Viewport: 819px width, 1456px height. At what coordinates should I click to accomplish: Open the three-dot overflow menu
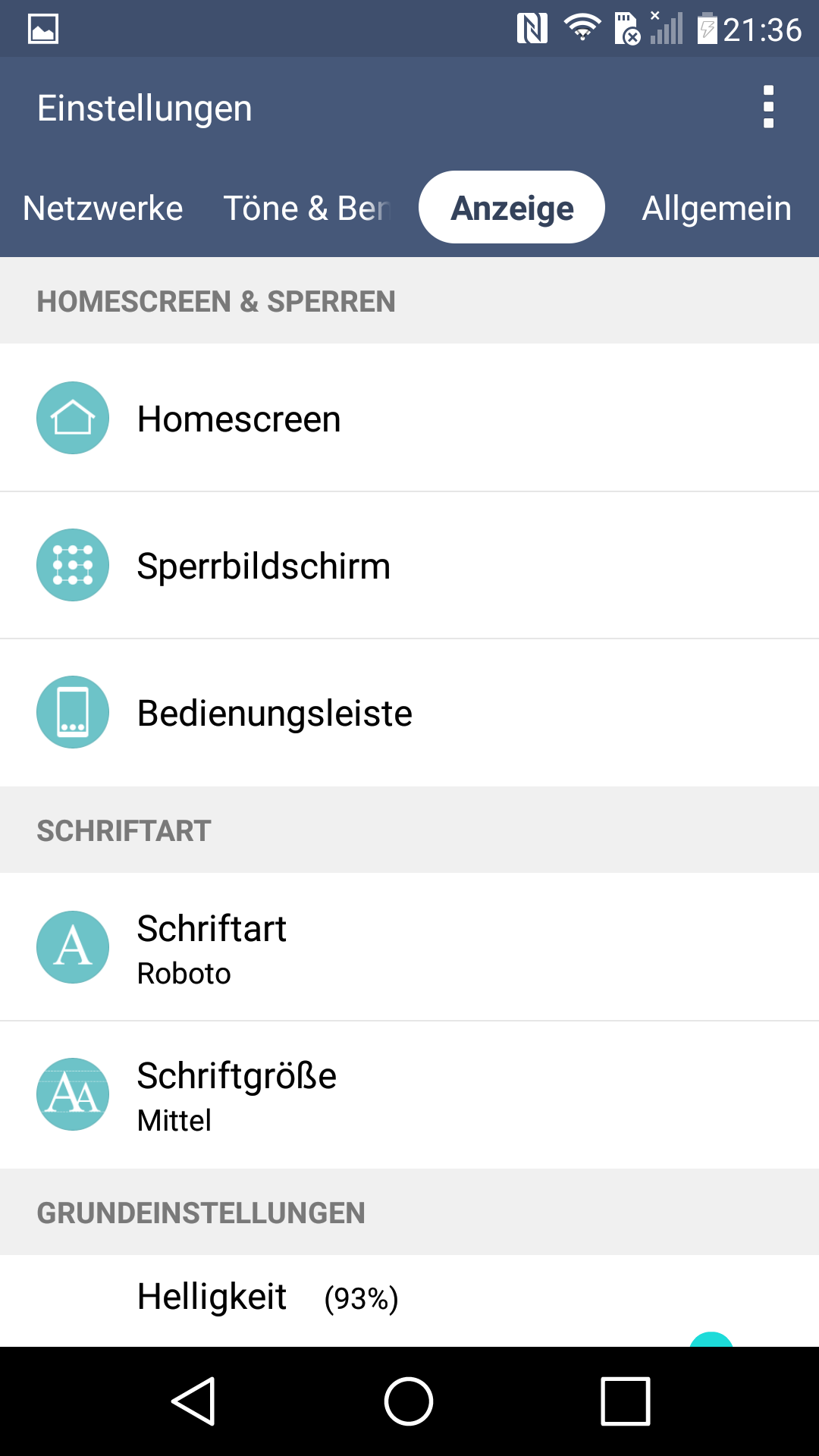click(x=768, y=107)
